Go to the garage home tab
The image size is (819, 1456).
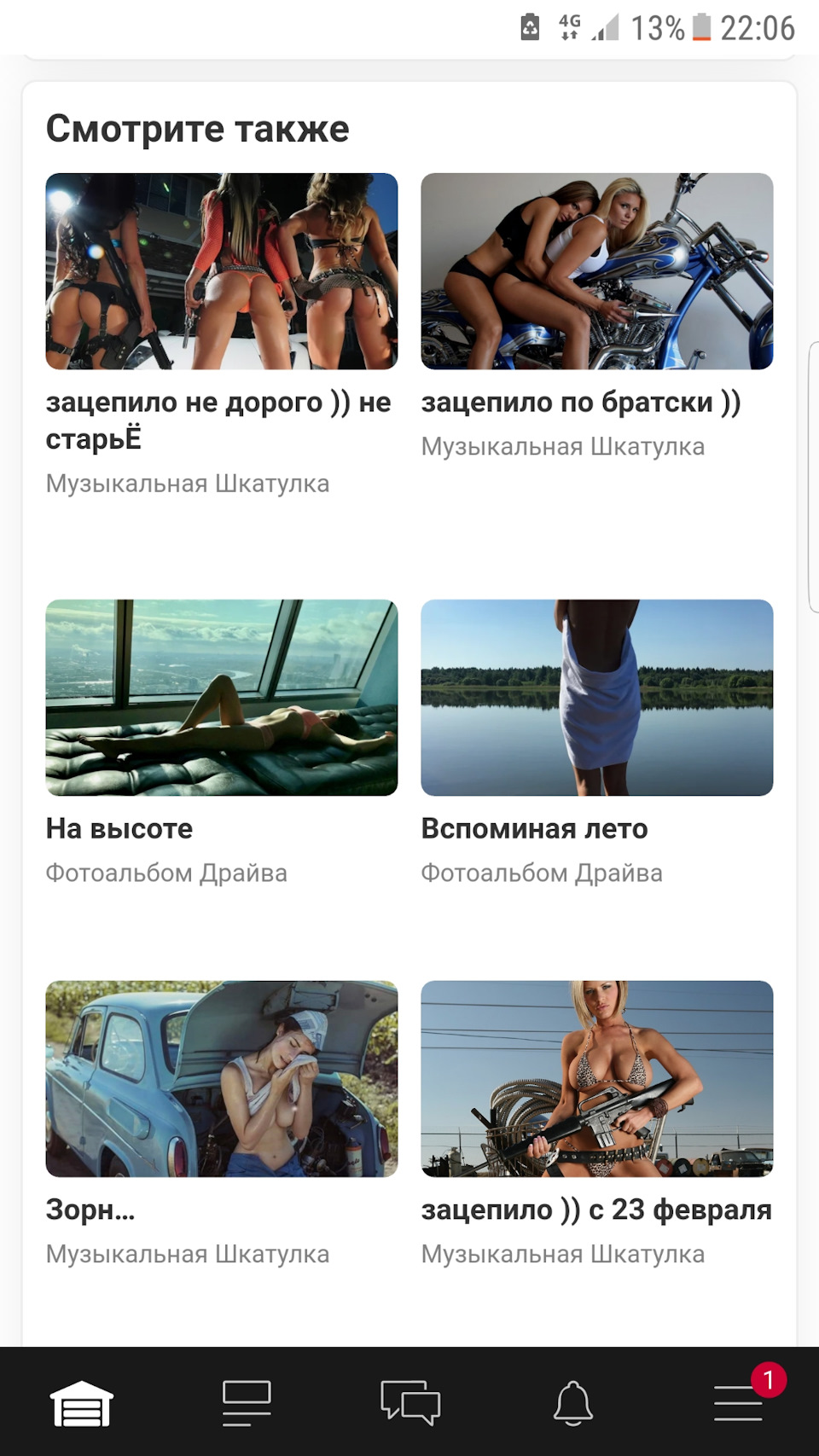(x=82, y=1403)
